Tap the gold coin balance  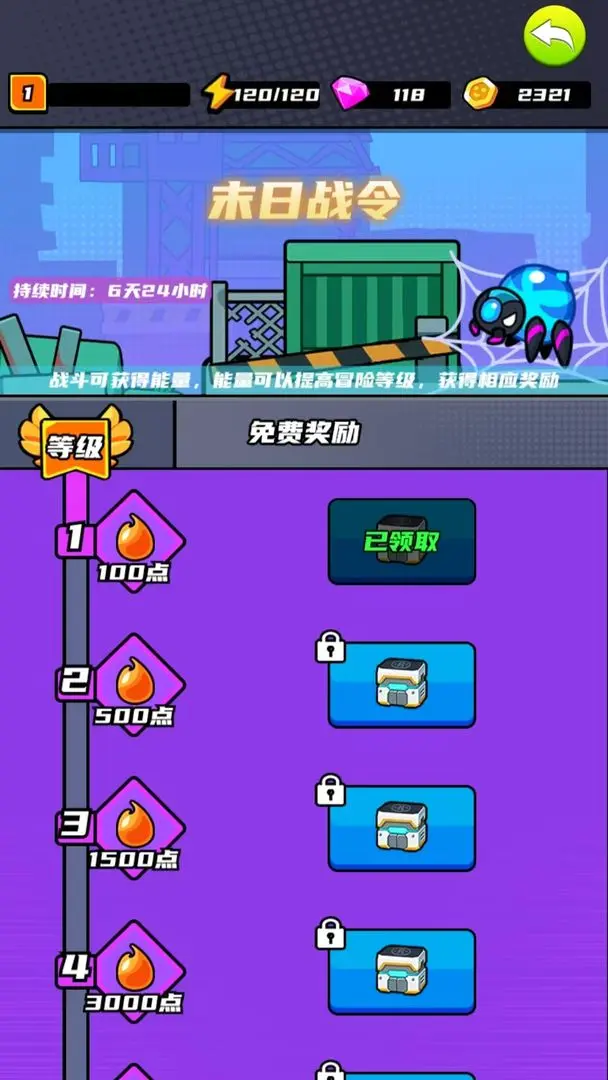[527, 94]
